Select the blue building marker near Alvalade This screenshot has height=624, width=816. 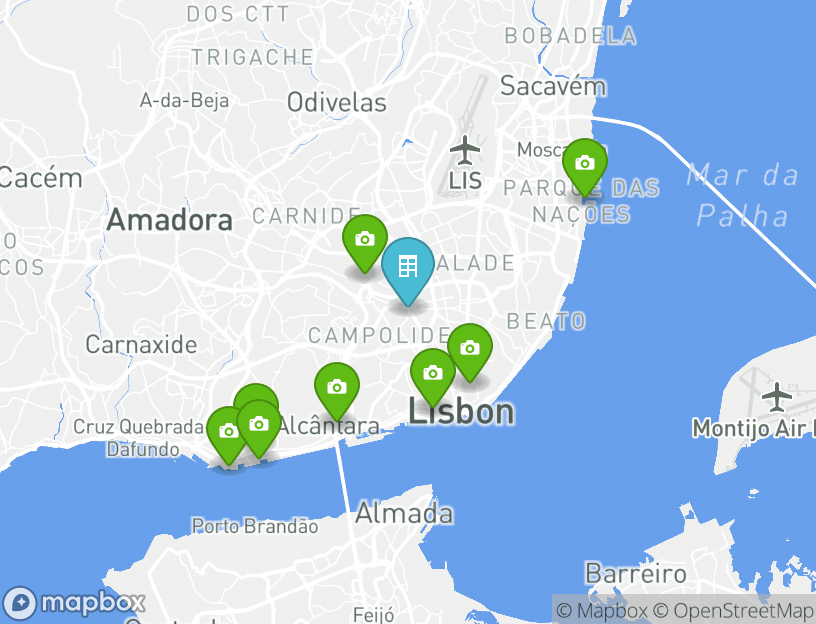click(x=407, y=266)
